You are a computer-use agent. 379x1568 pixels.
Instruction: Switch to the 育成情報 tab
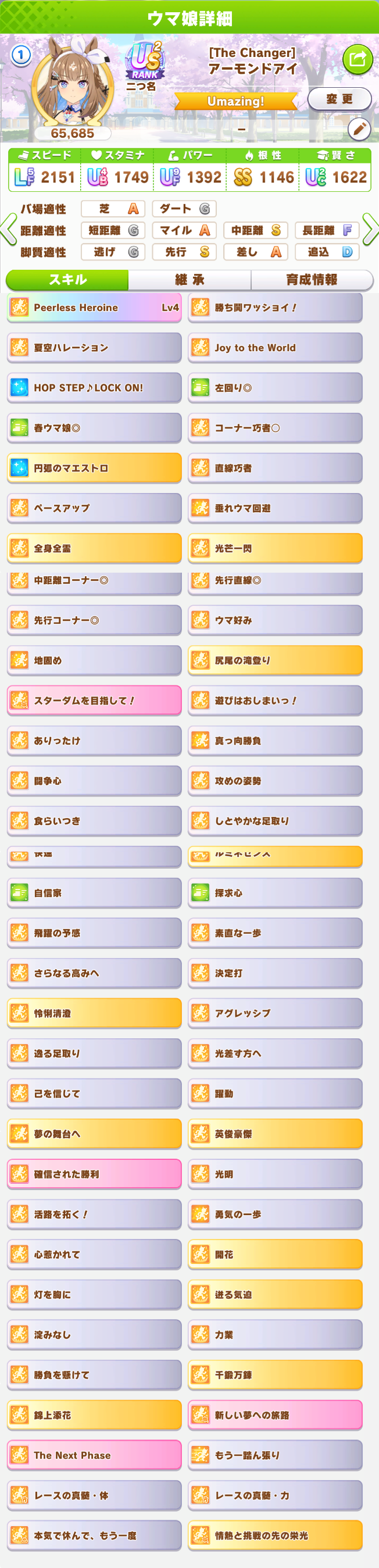[312, 280]
